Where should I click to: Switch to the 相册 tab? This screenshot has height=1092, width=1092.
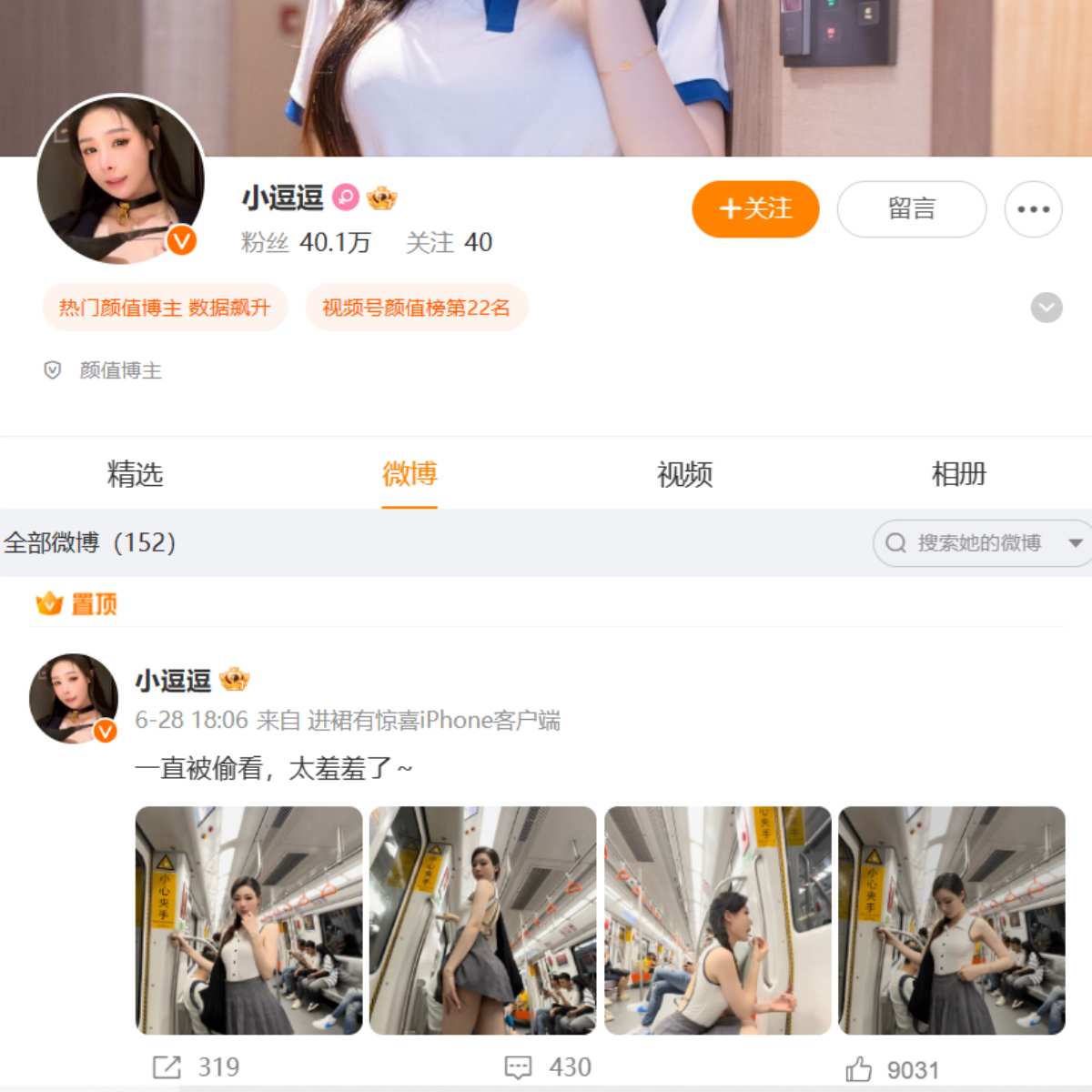point(959,474)
